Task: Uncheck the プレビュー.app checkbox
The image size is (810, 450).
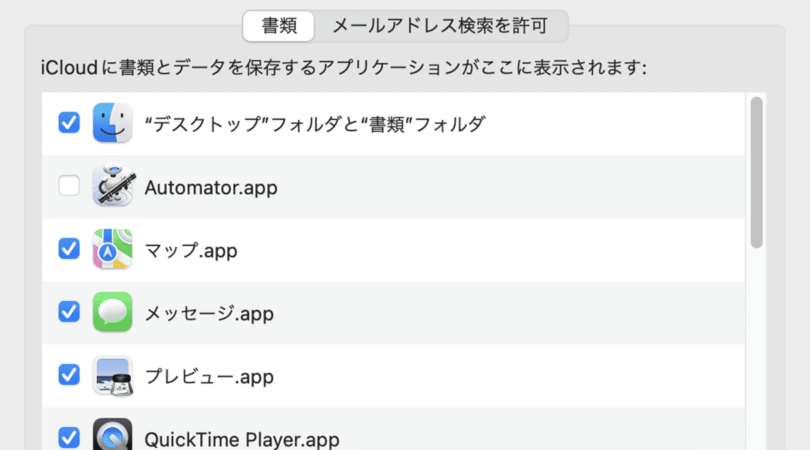Action: click(x=69, y=374)
